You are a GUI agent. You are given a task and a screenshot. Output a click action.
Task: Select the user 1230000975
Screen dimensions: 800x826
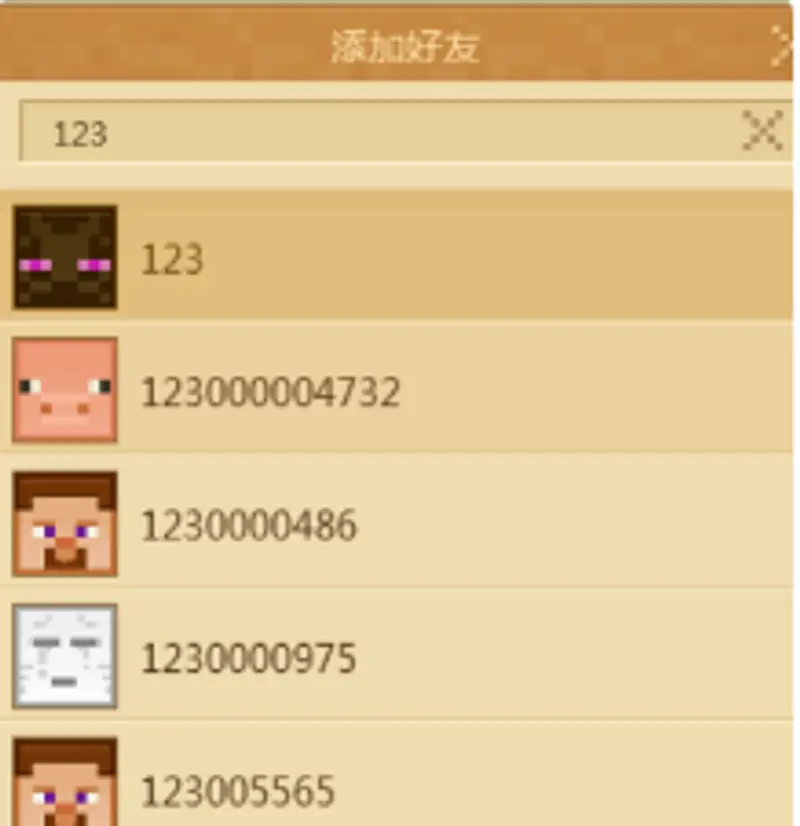coord(400,657)
